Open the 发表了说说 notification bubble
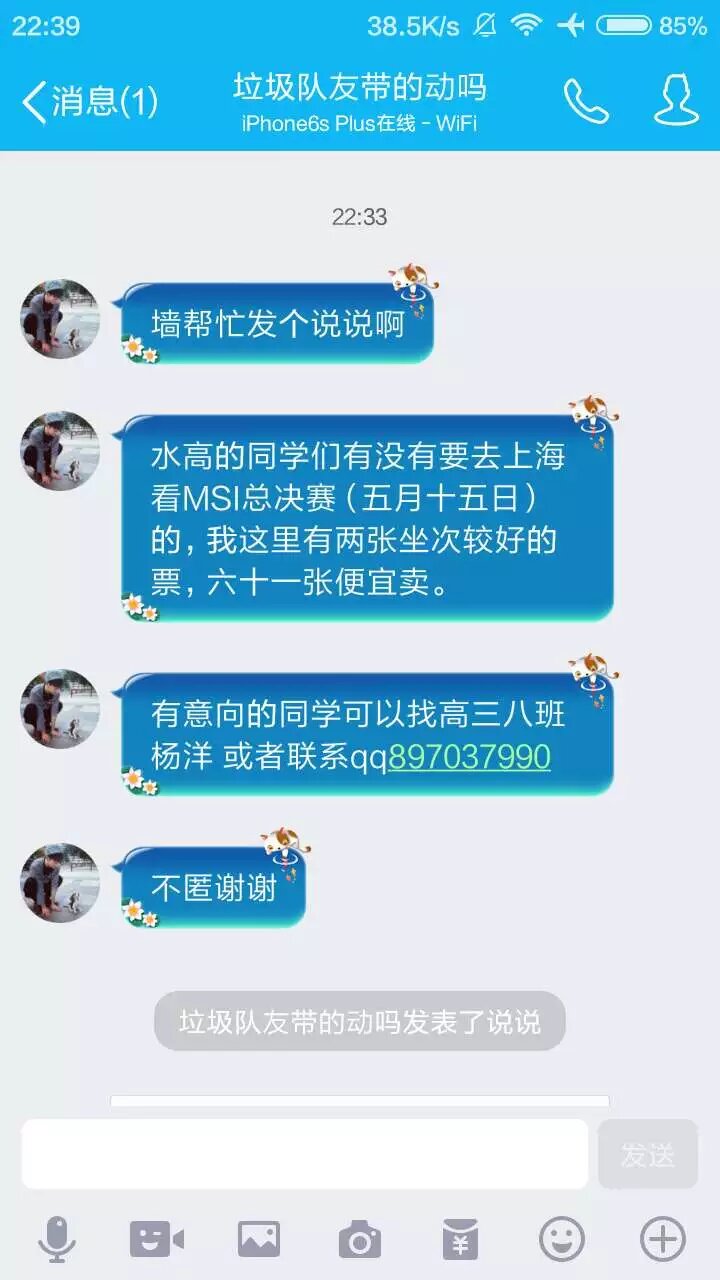The height and width of the screenshot is (1280, 720). 359,1021
